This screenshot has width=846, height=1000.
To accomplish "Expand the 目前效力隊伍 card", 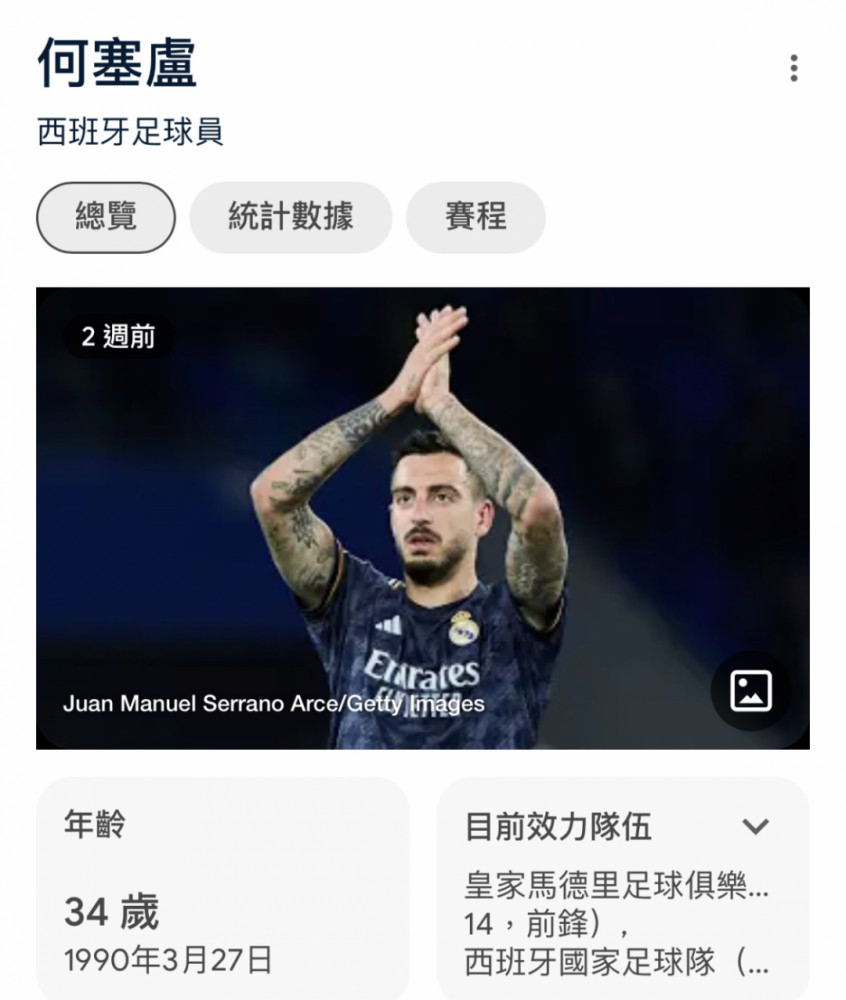I will click(755, 827).
